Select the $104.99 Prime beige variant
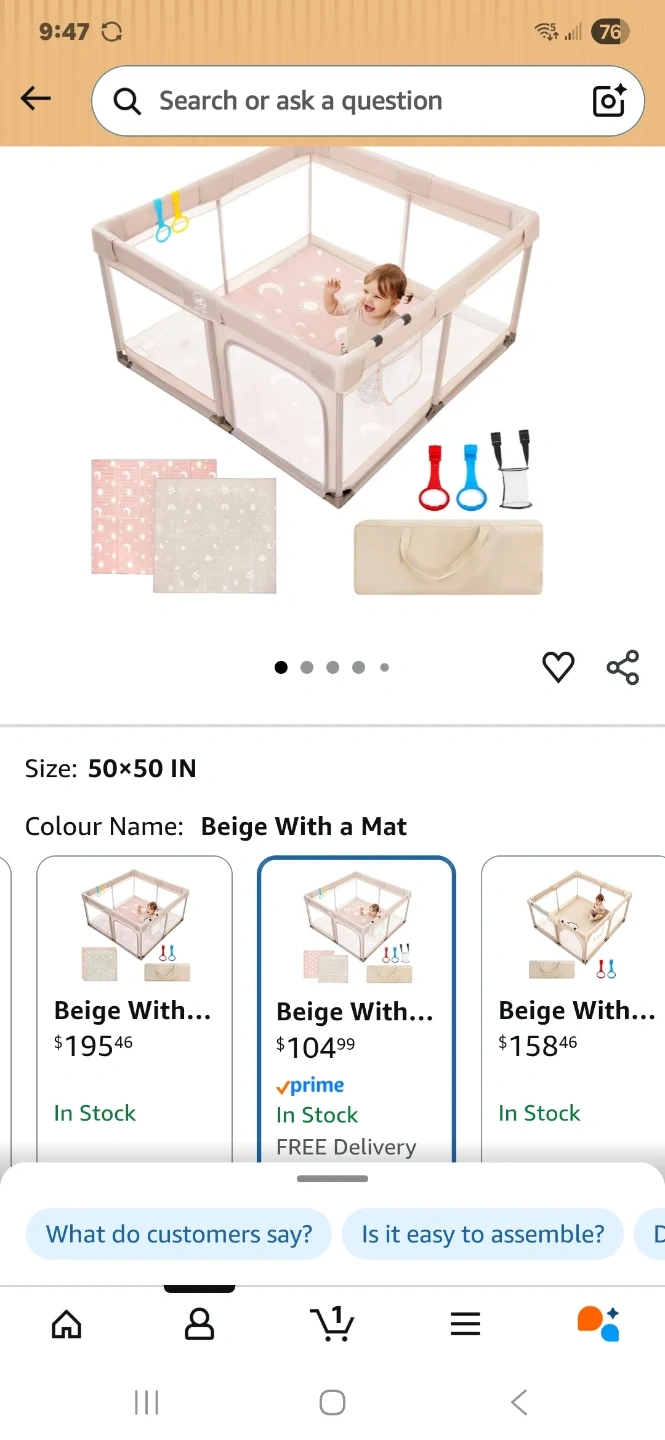The width and height of the screenshot is (665, 1440). [x=356, y=1000]
